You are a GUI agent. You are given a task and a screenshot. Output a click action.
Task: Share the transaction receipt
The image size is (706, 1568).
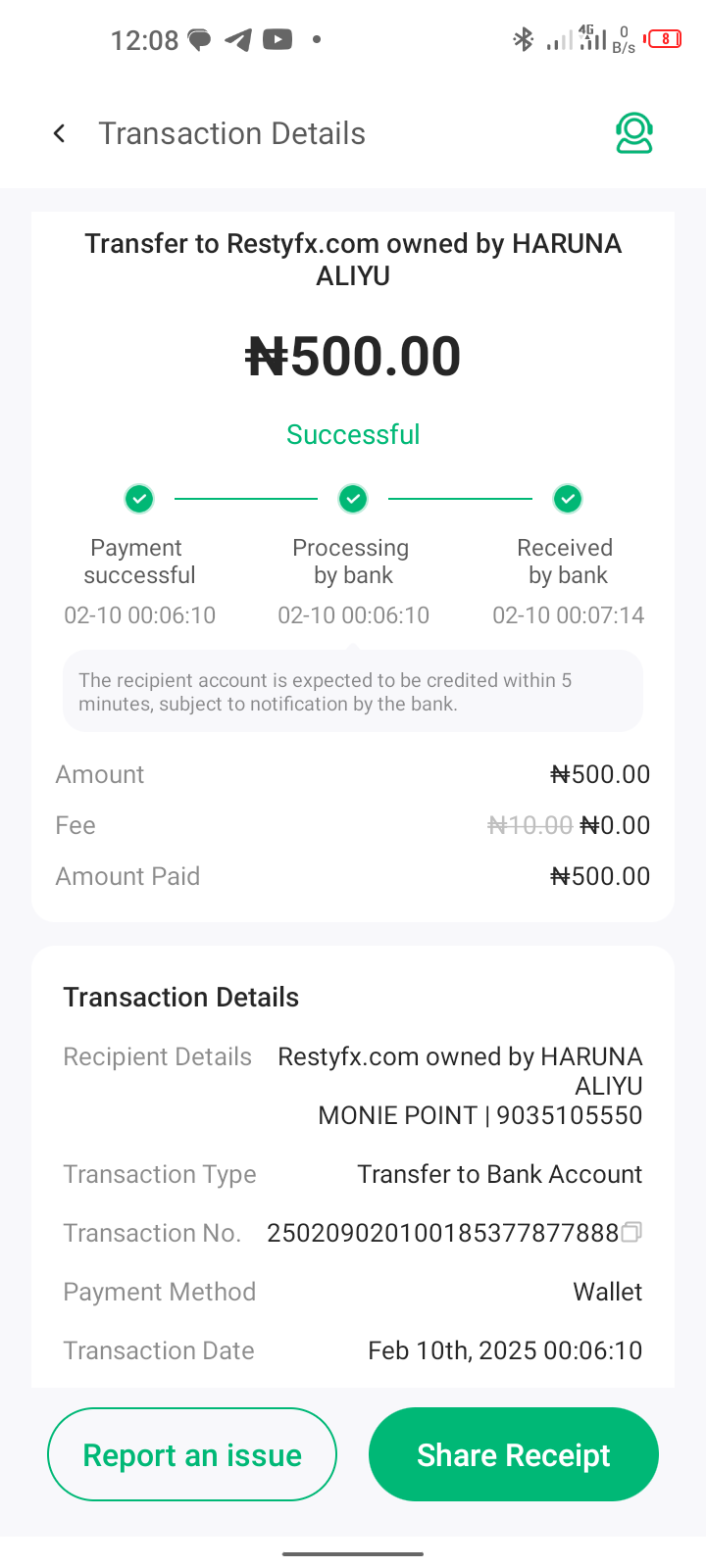[514, 1454]
